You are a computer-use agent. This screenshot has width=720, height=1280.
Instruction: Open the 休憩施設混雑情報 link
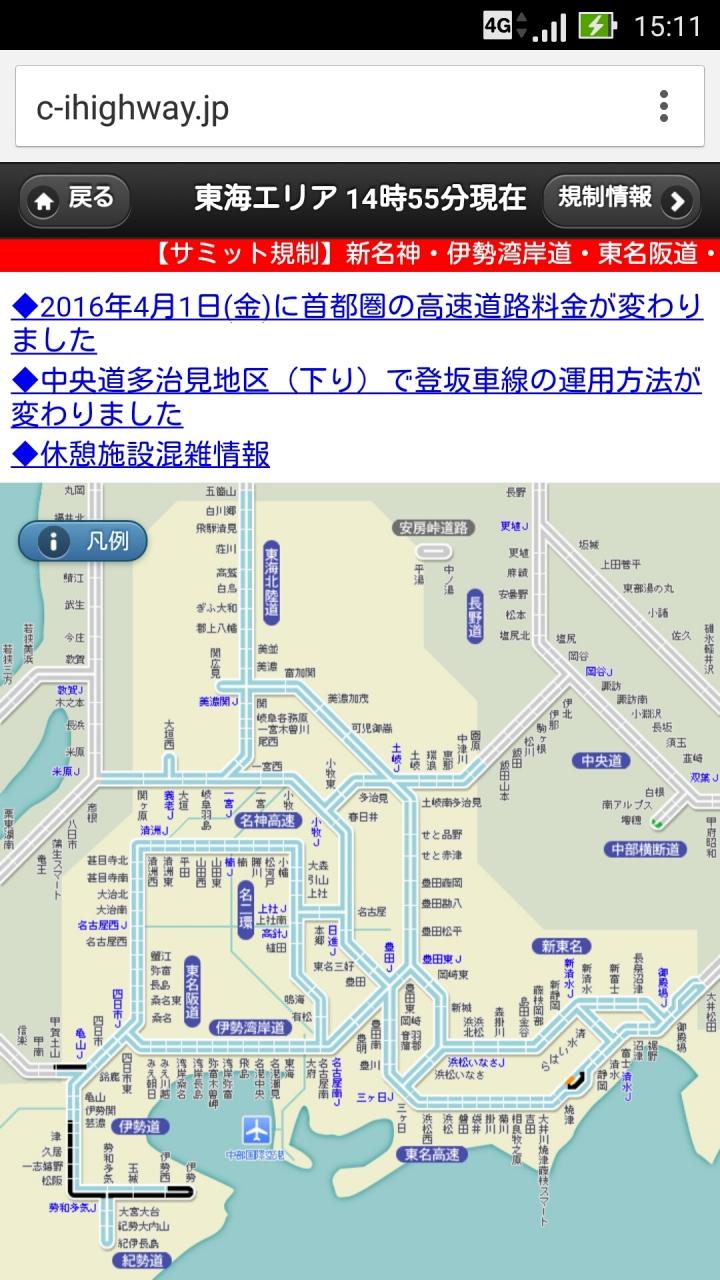[141, 455]
